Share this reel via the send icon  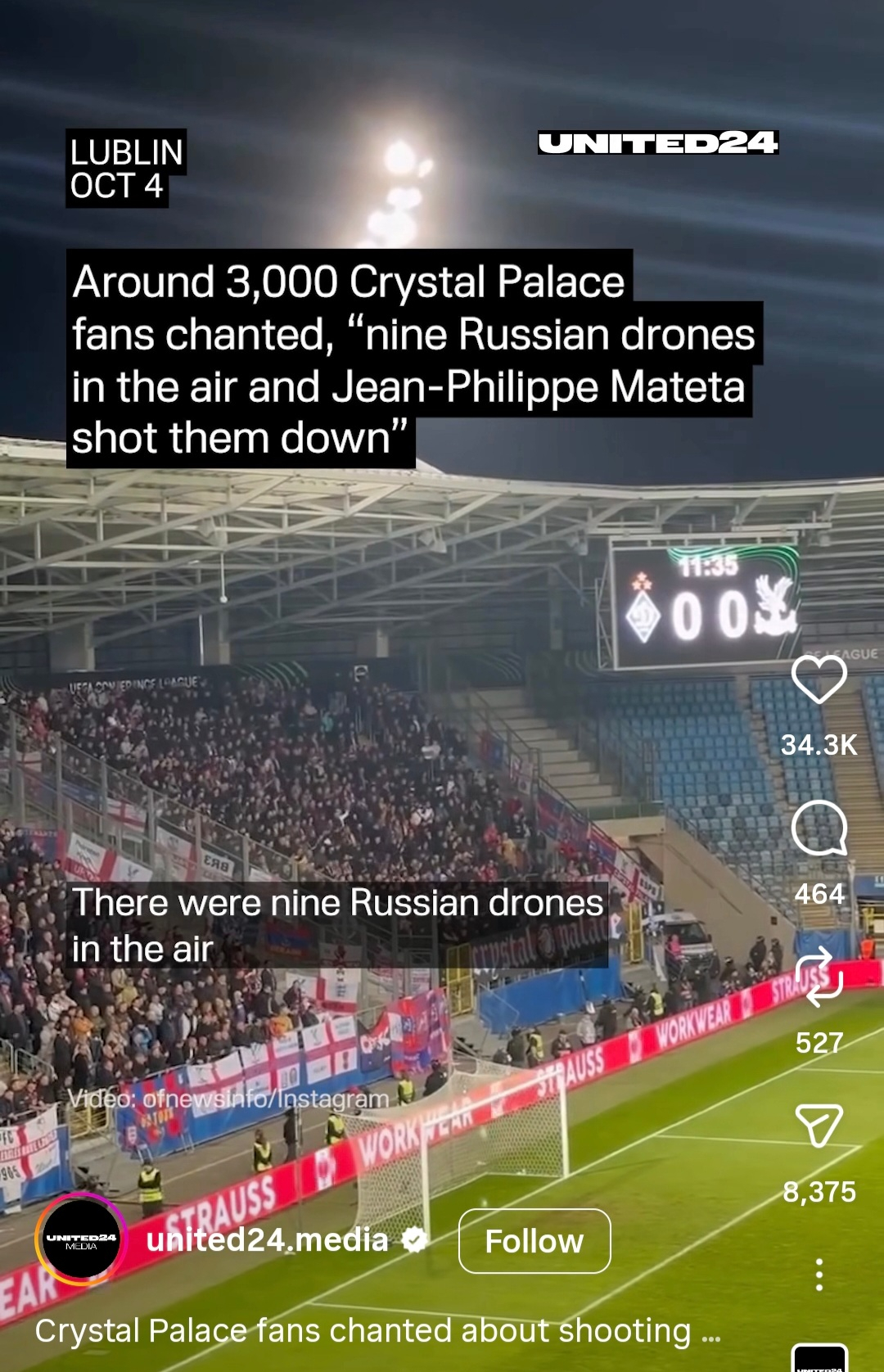click(819, 1126)
